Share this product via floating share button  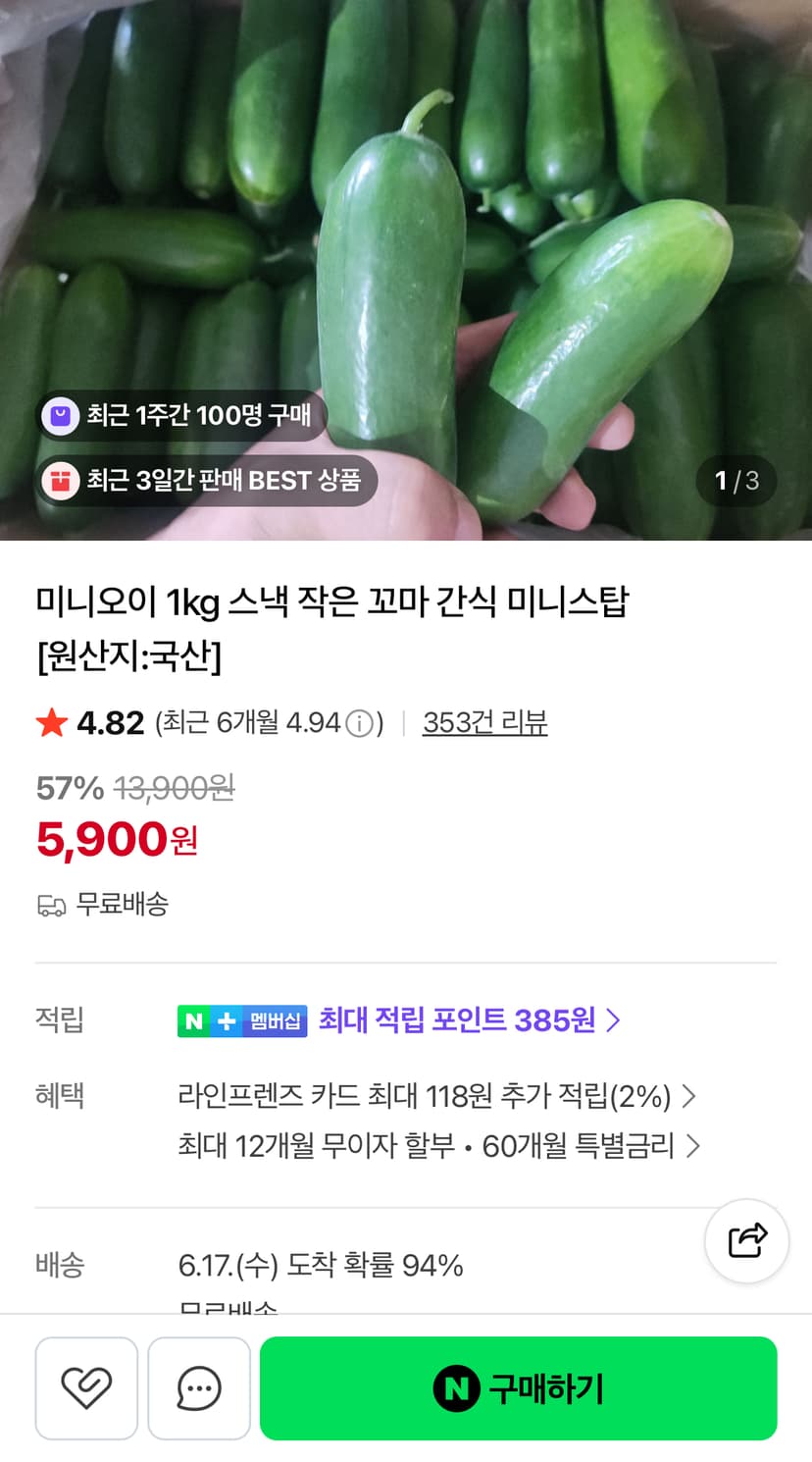[x=747, y=1240]
